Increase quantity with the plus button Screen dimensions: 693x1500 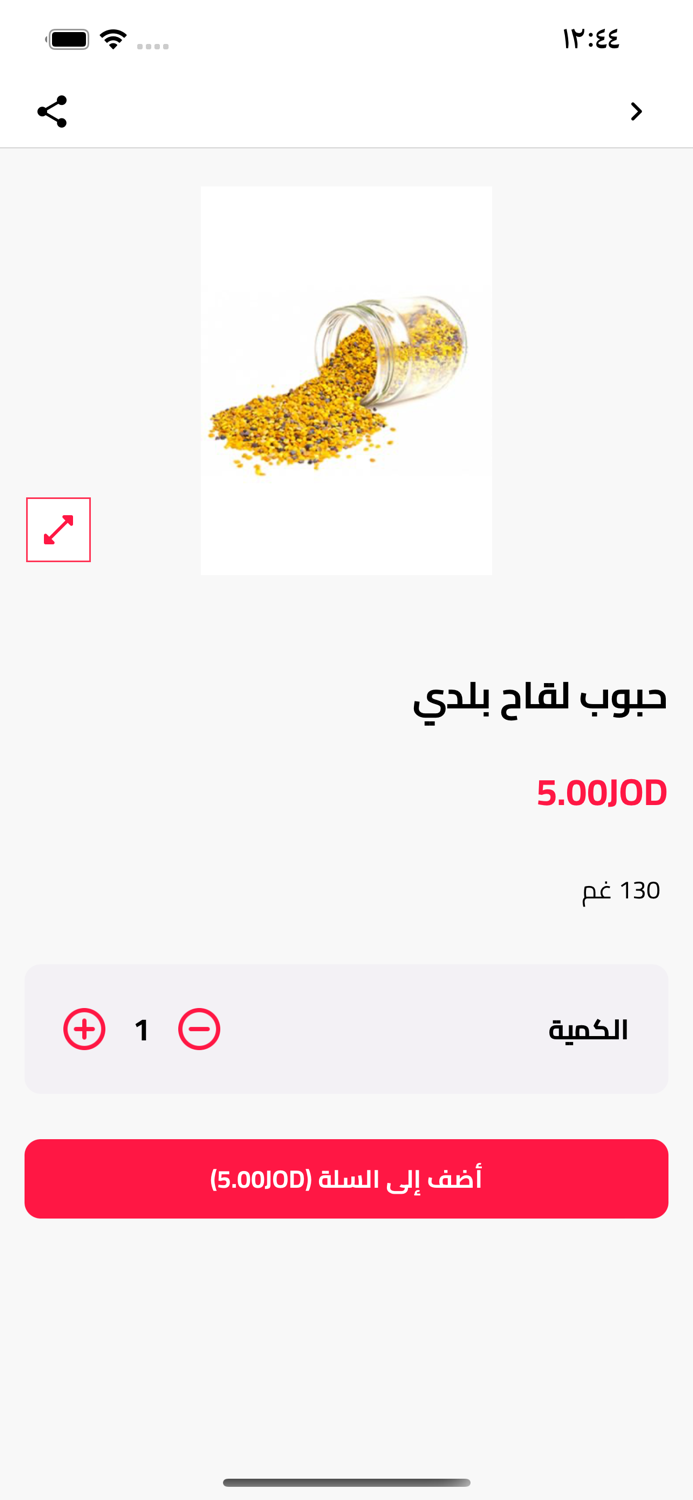[84, 1029]
